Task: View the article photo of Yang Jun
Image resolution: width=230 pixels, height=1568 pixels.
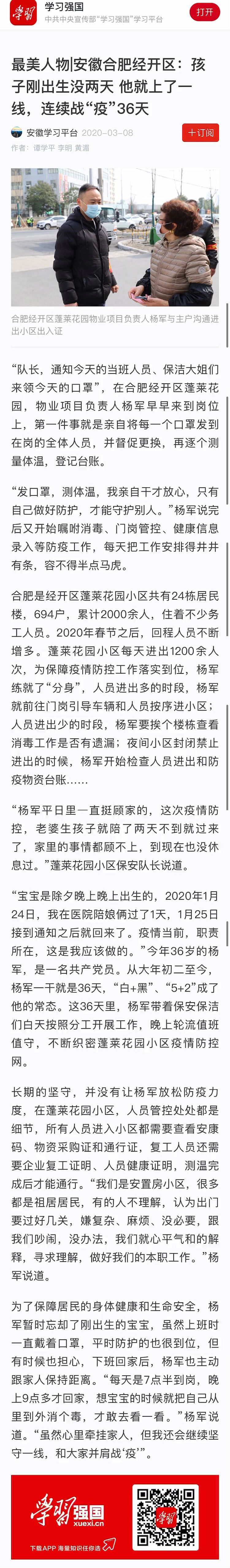Action: (x=115, y=237)
